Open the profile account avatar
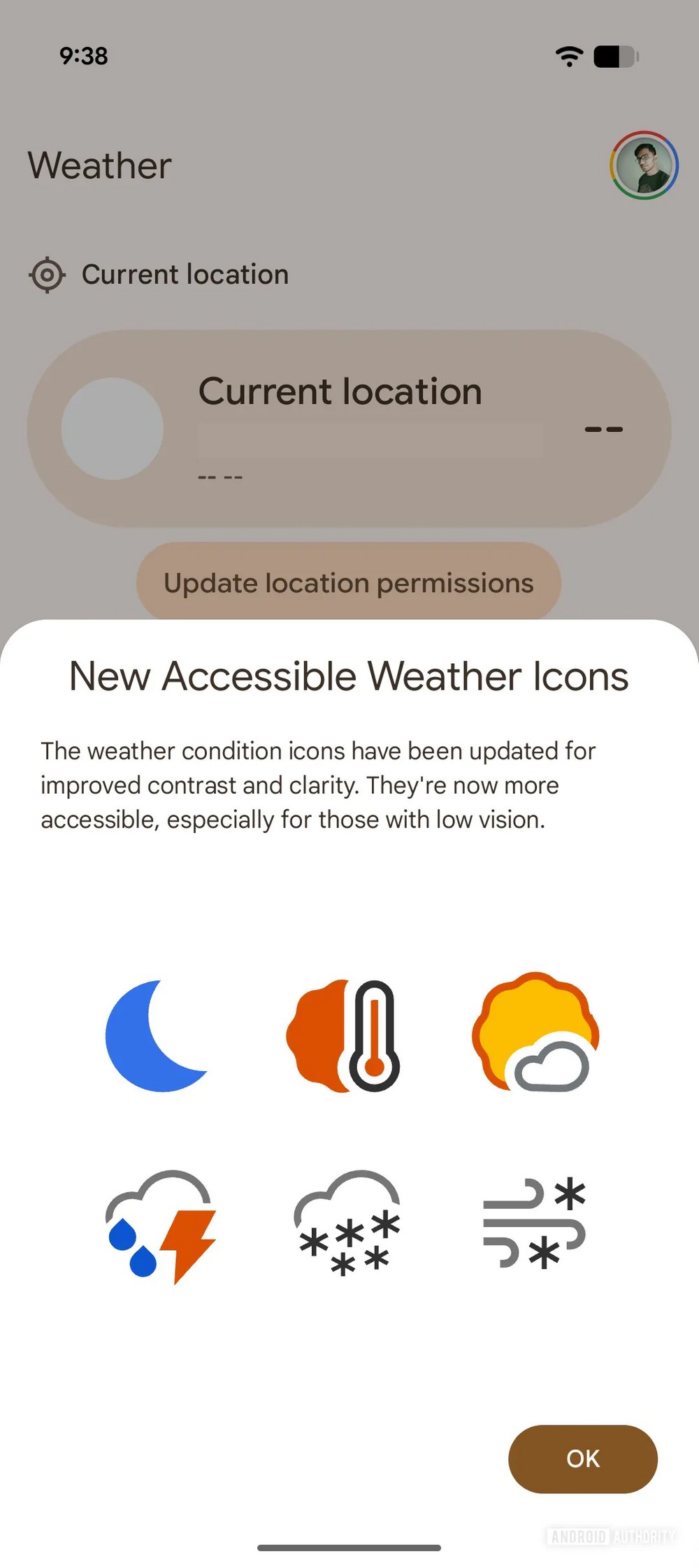Viewport: 699px width, 1568px height. pyautogui.click(x=644, y=166)
